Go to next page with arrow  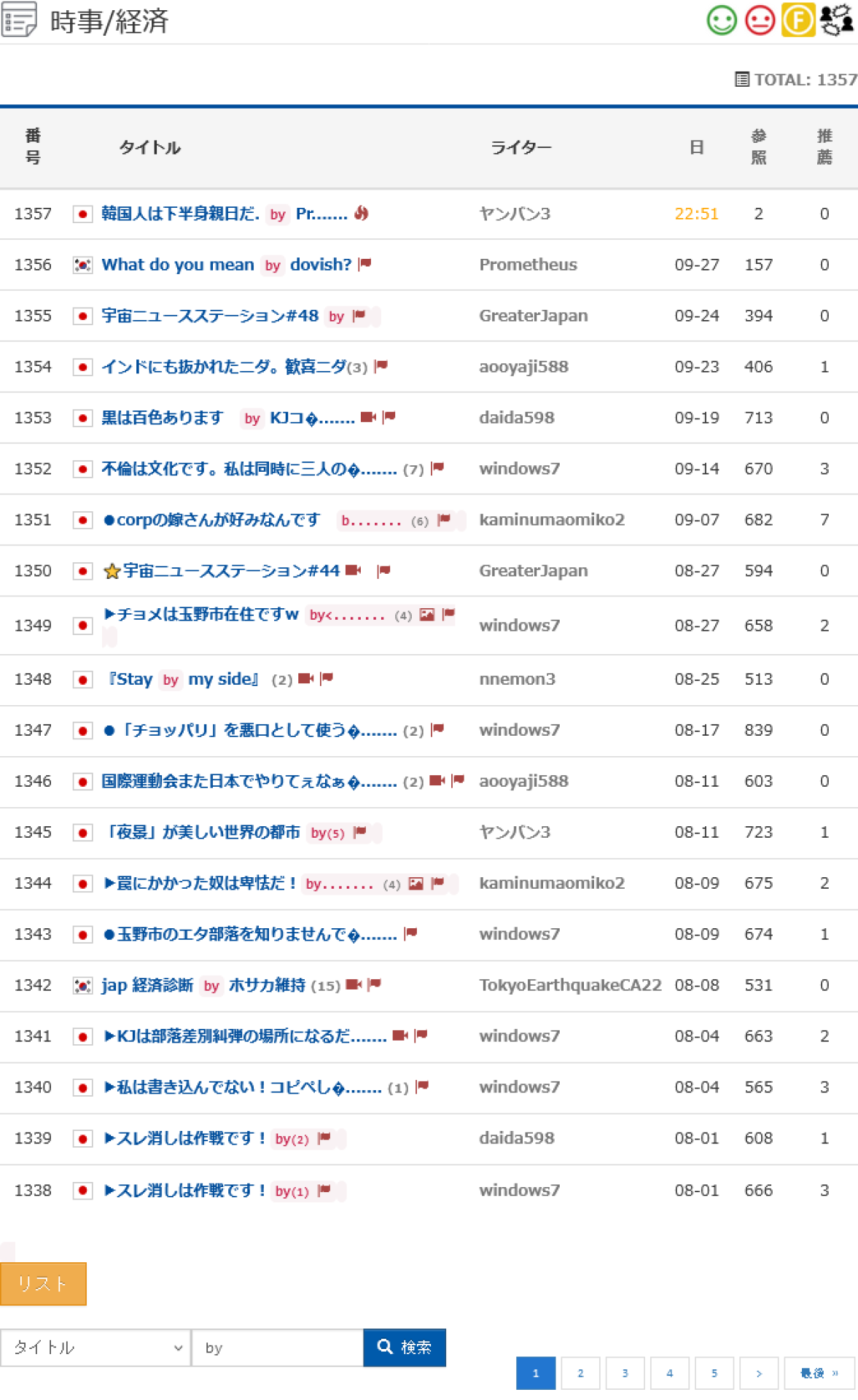pos(759,1373)
